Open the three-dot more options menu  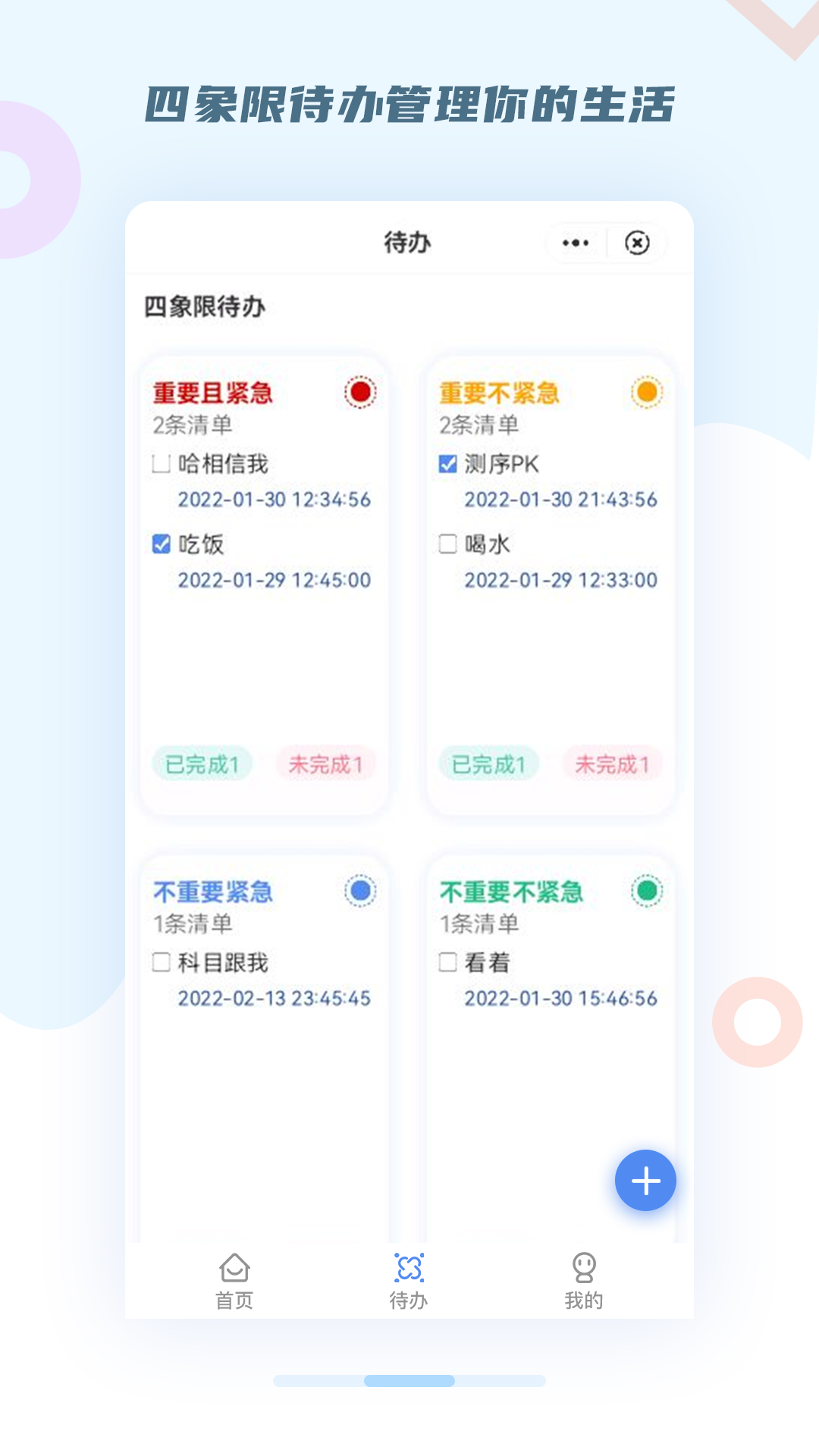pos(575,242)
